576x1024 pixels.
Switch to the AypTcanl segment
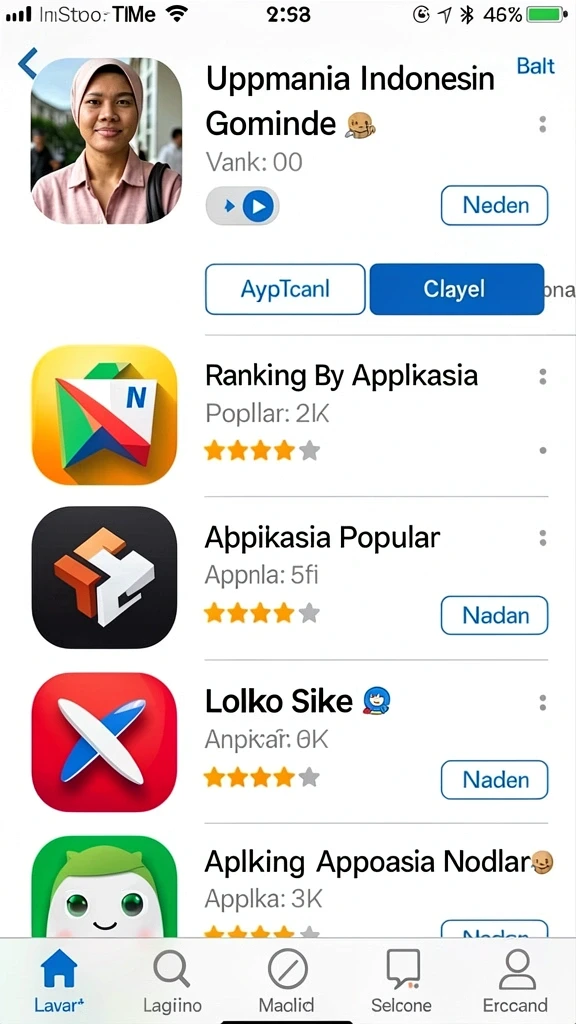[x=285, y=289]
